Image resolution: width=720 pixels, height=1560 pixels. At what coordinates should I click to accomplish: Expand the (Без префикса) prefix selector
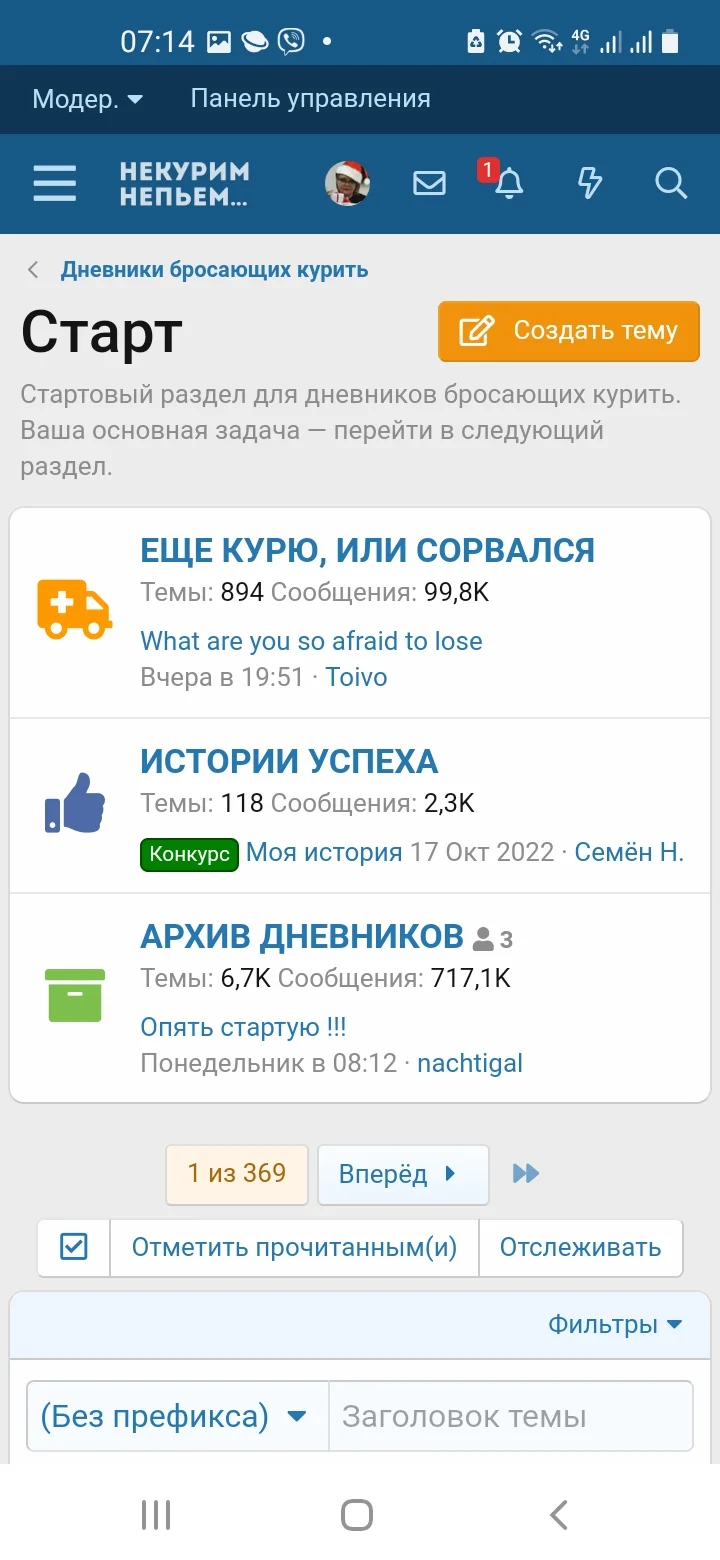[x=176, y=1416]
